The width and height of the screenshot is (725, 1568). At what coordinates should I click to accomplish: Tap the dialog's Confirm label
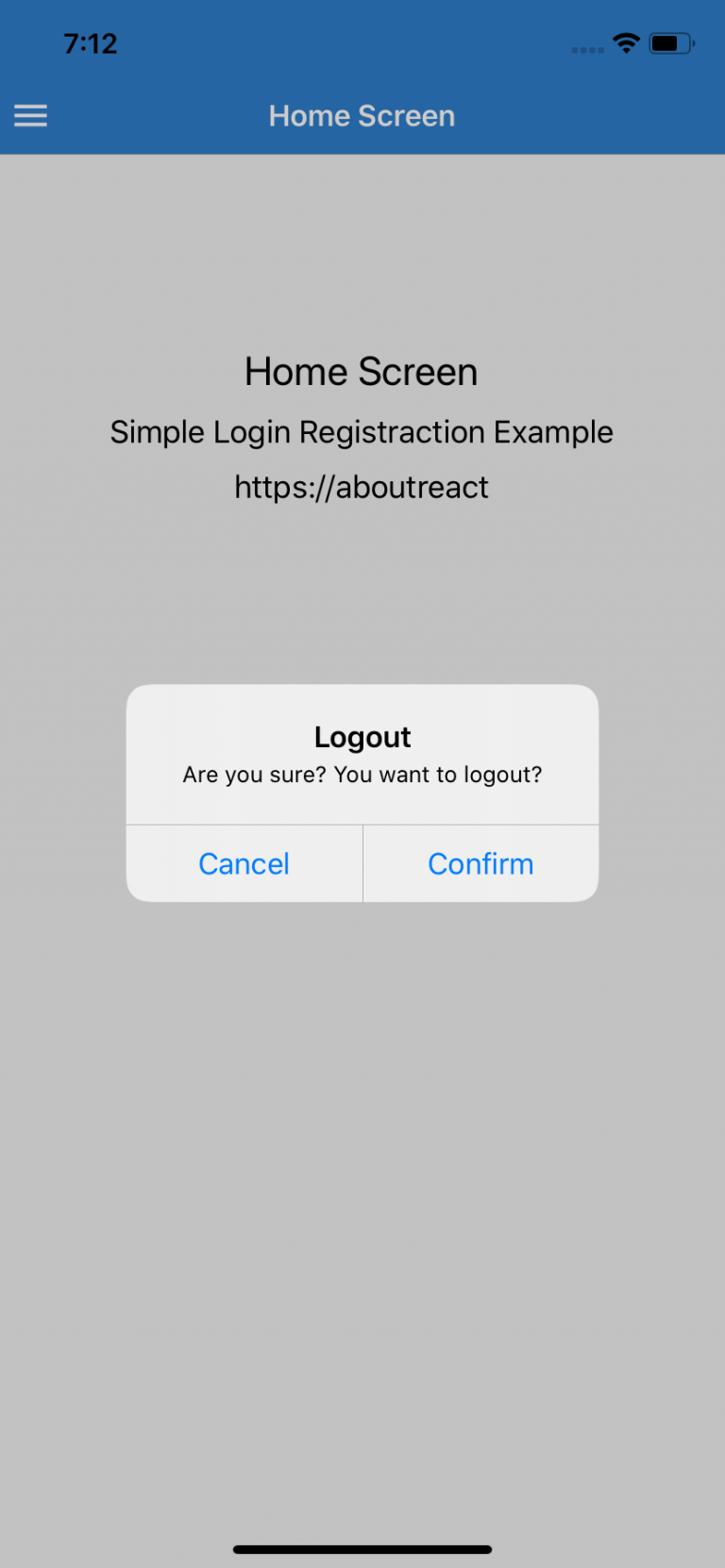pyautogui.click(x=481, y=863)
